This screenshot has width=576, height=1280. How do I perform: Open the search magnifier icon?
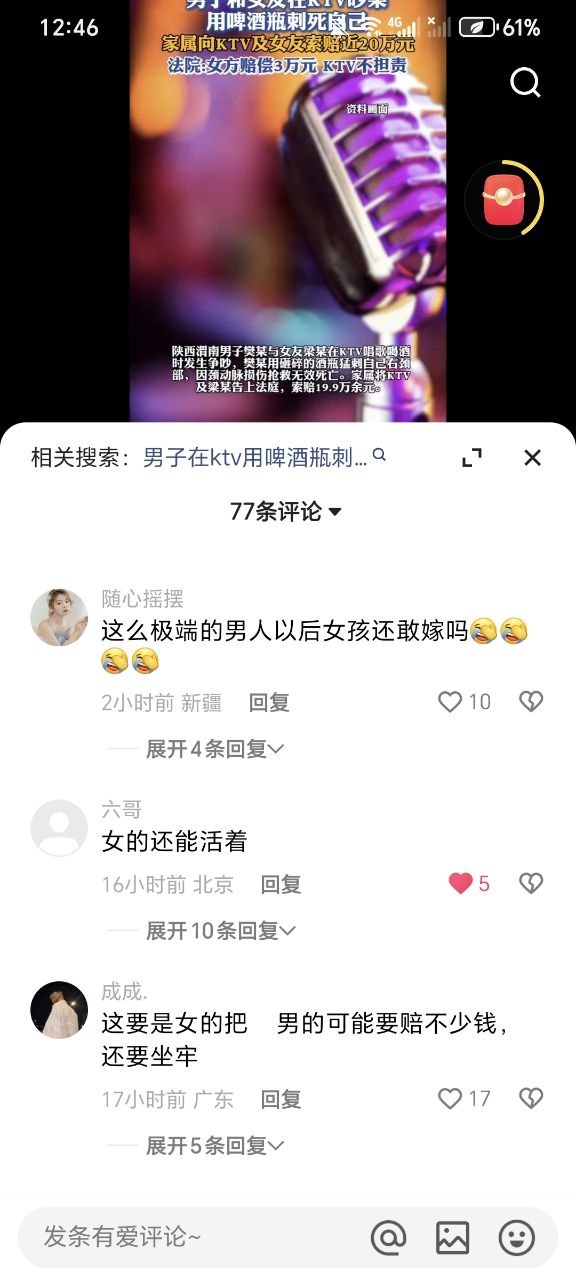(x=525, y=82)
